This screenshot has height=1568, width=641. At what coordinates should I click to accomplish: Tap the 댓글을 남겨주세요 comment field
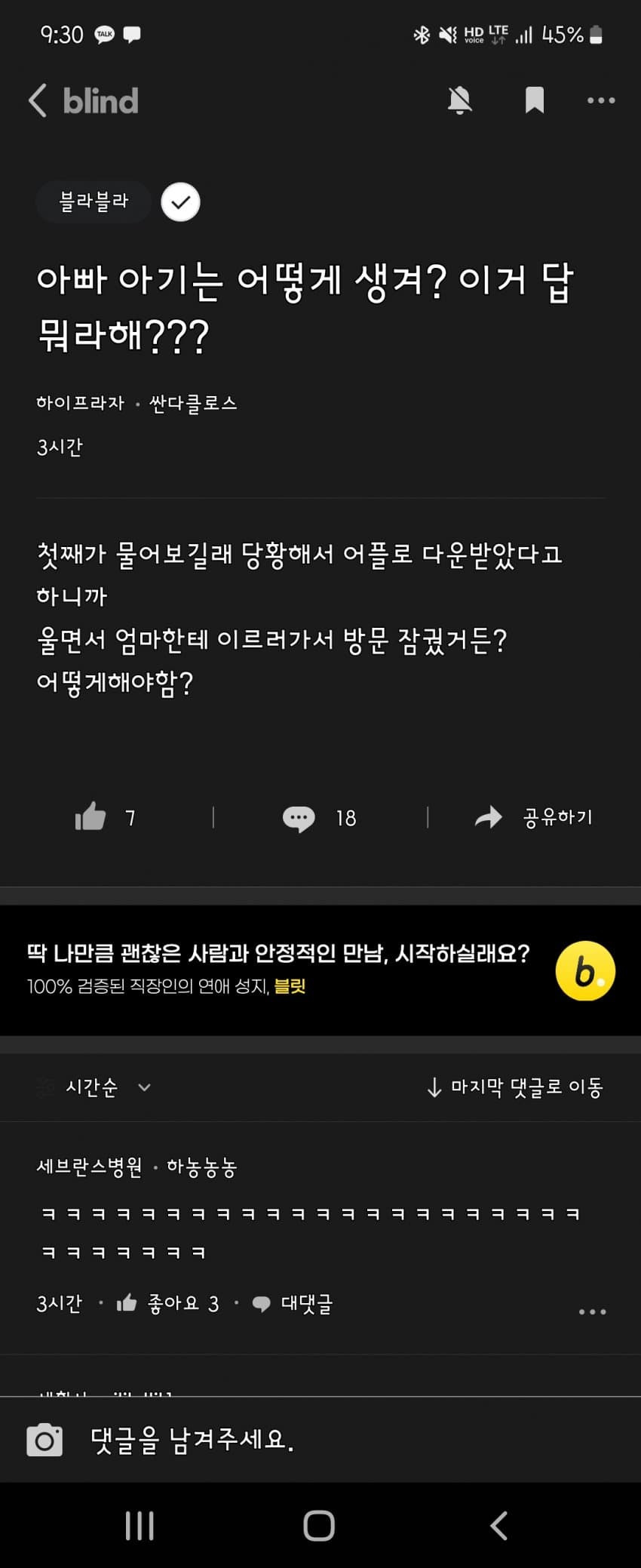(x=339, y=1440)
